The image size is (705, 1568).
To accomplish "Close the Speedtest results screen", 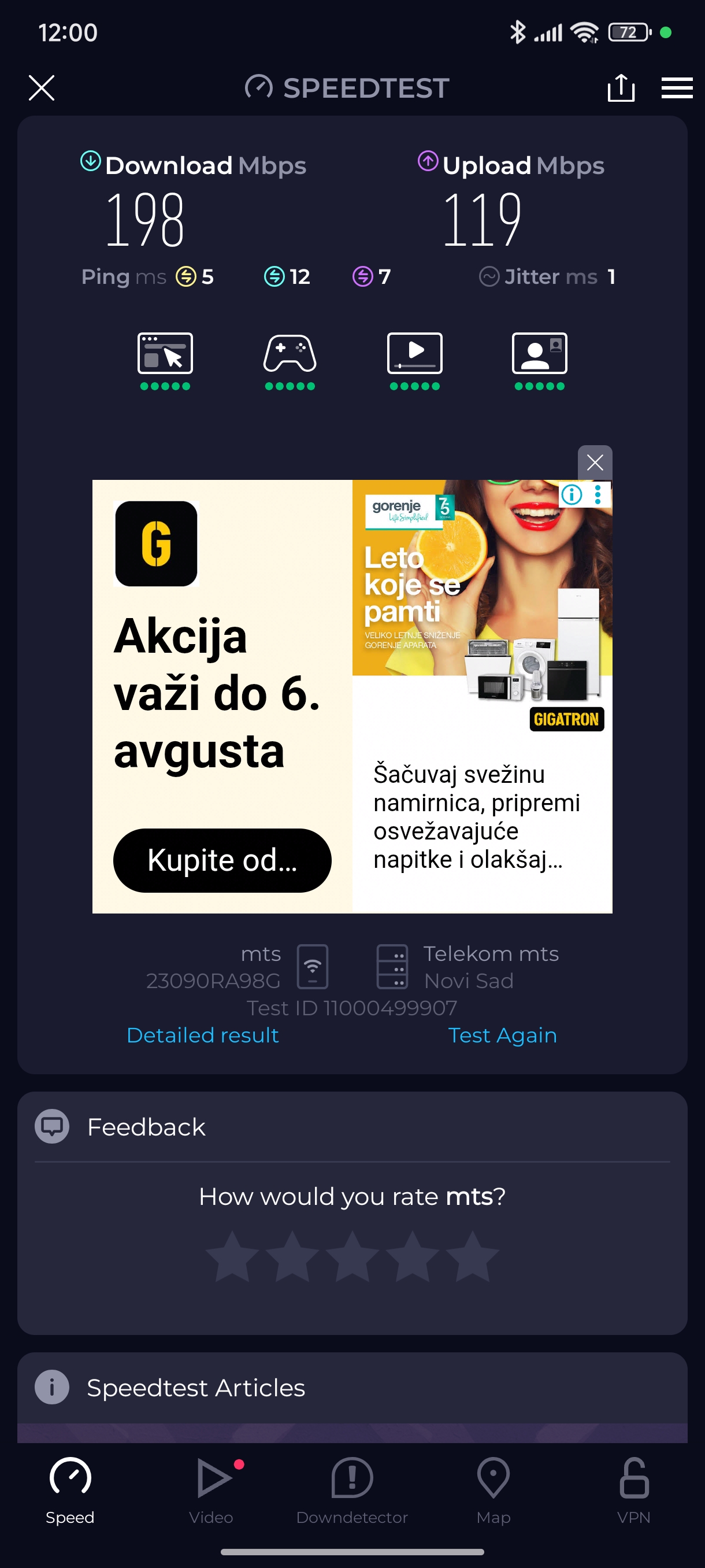I will pos(42,88).
